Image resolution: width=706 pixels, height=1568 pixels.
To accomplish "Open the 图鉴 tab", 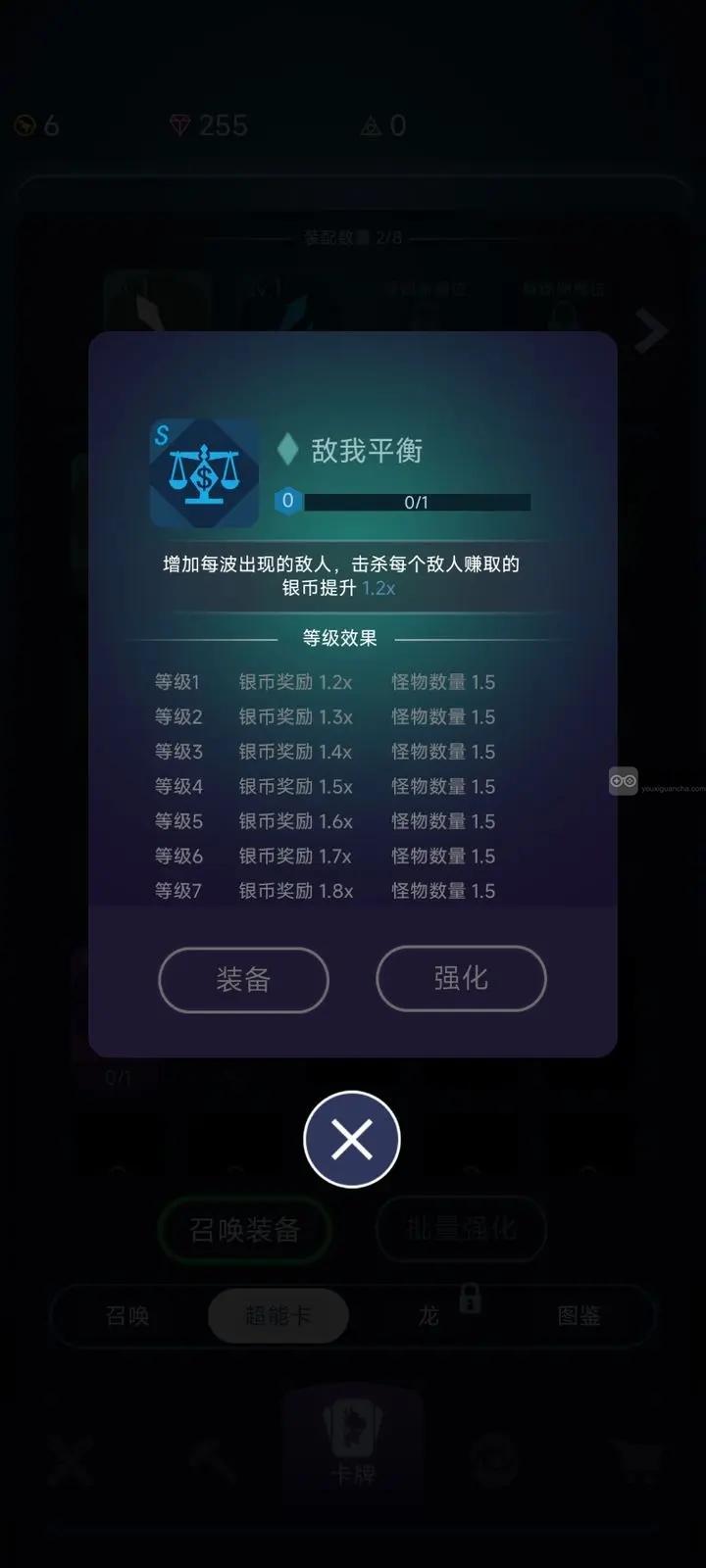I will (x=580, y=1317).
